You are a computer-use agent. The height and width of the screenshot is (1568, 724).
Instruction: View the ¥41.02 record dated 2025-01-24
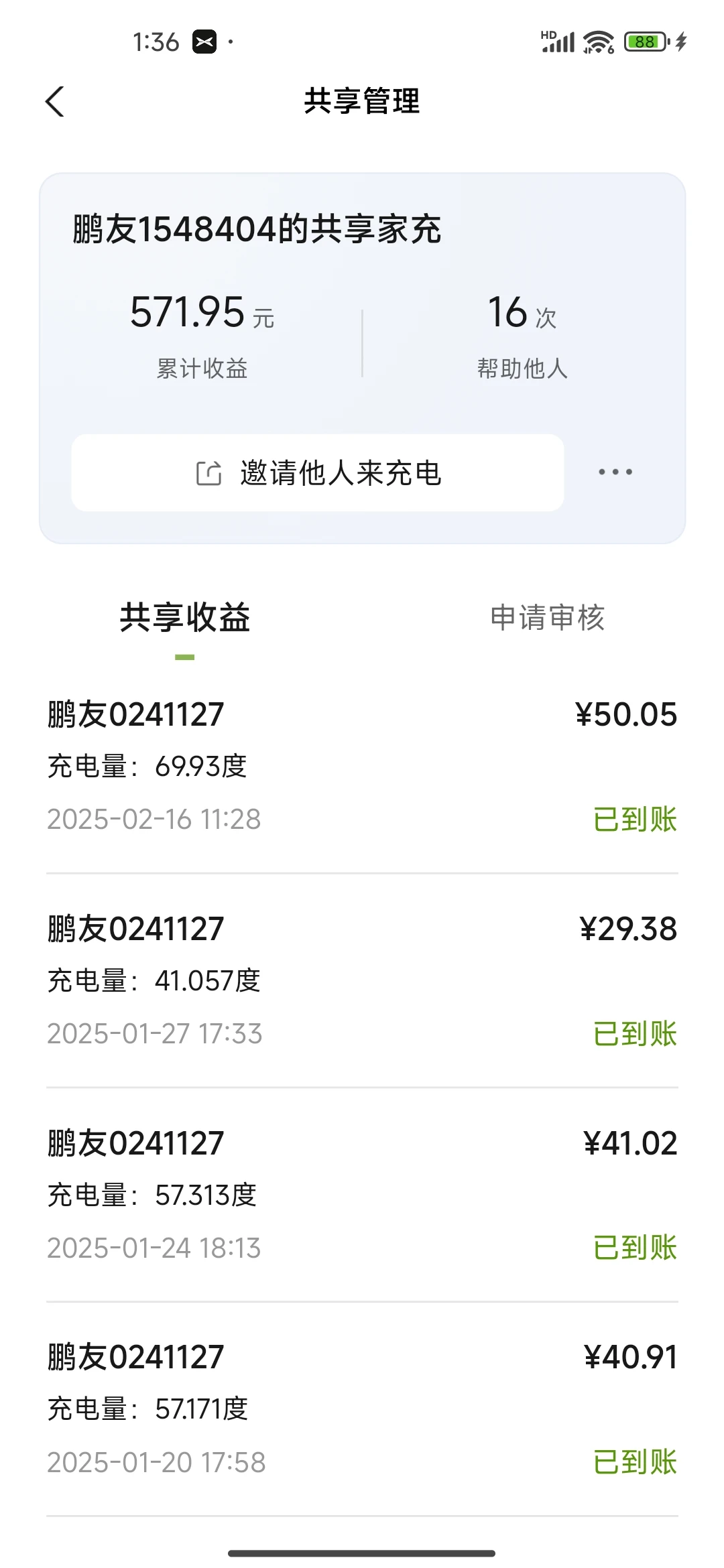[362, 1195]
